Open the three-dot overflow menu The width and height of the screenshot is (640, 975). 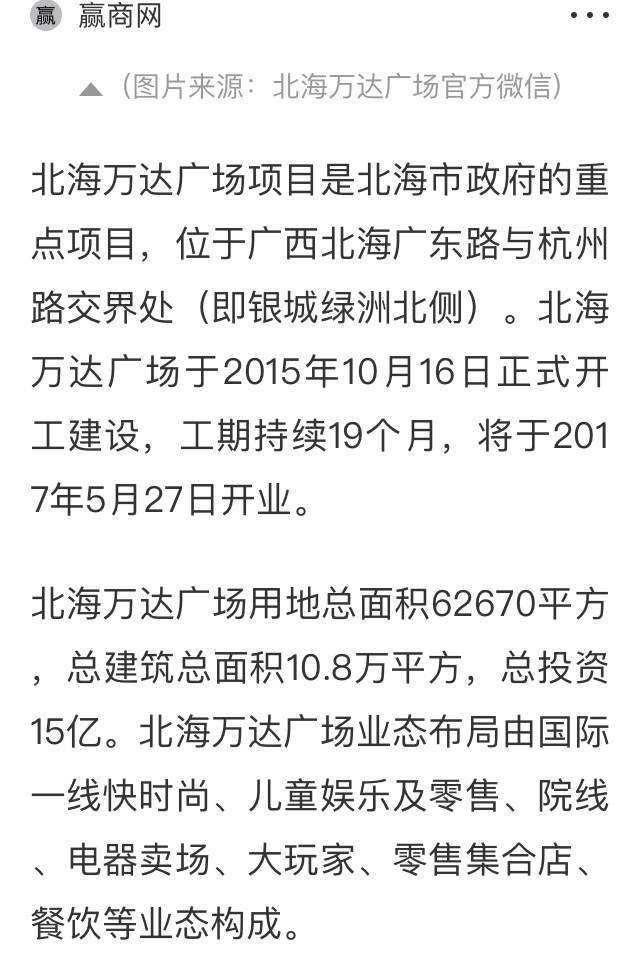tap(588, 15)
